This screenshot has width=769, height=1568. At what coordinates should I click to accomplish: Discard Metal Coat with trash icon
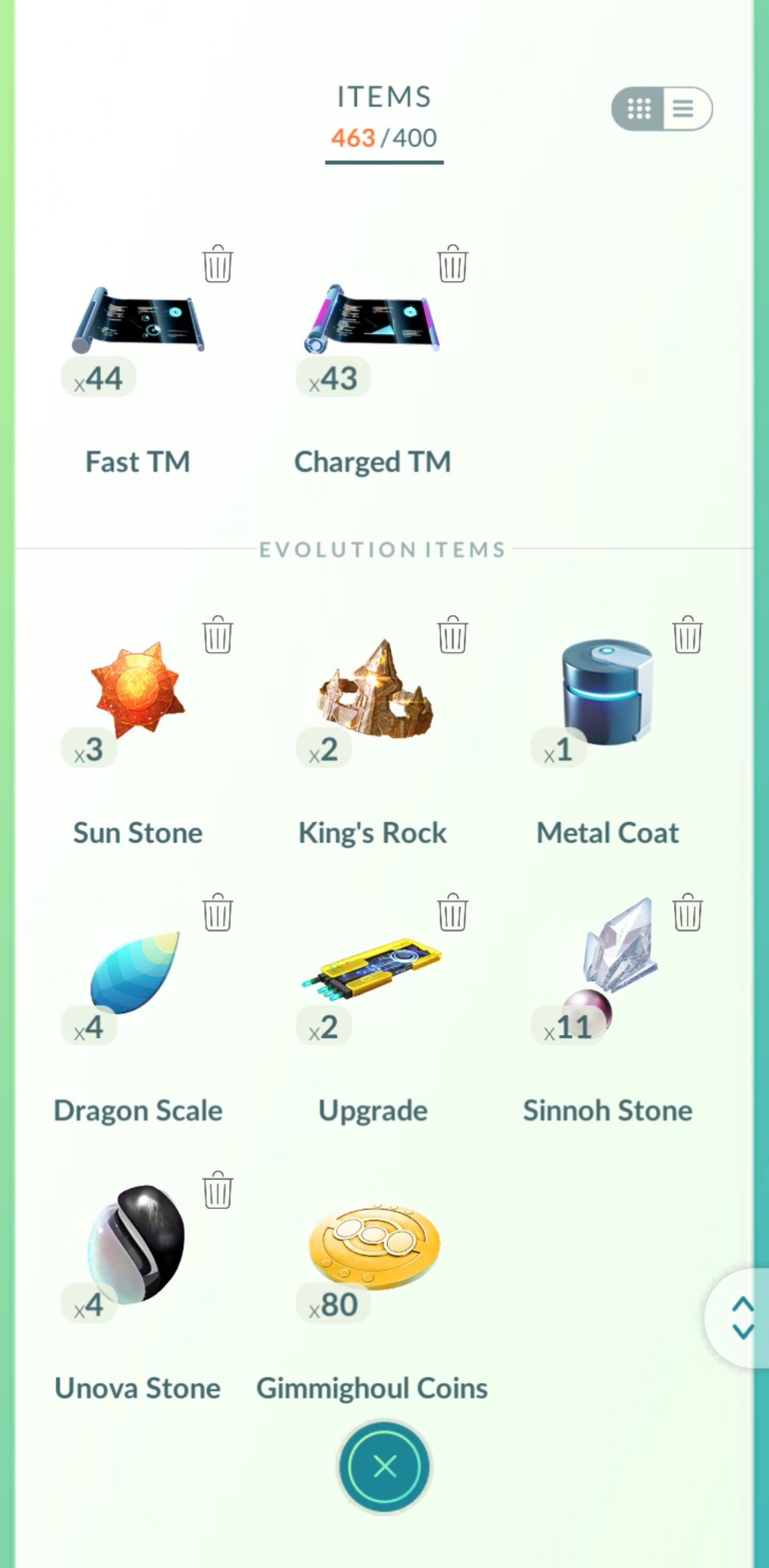pos(687,635)
